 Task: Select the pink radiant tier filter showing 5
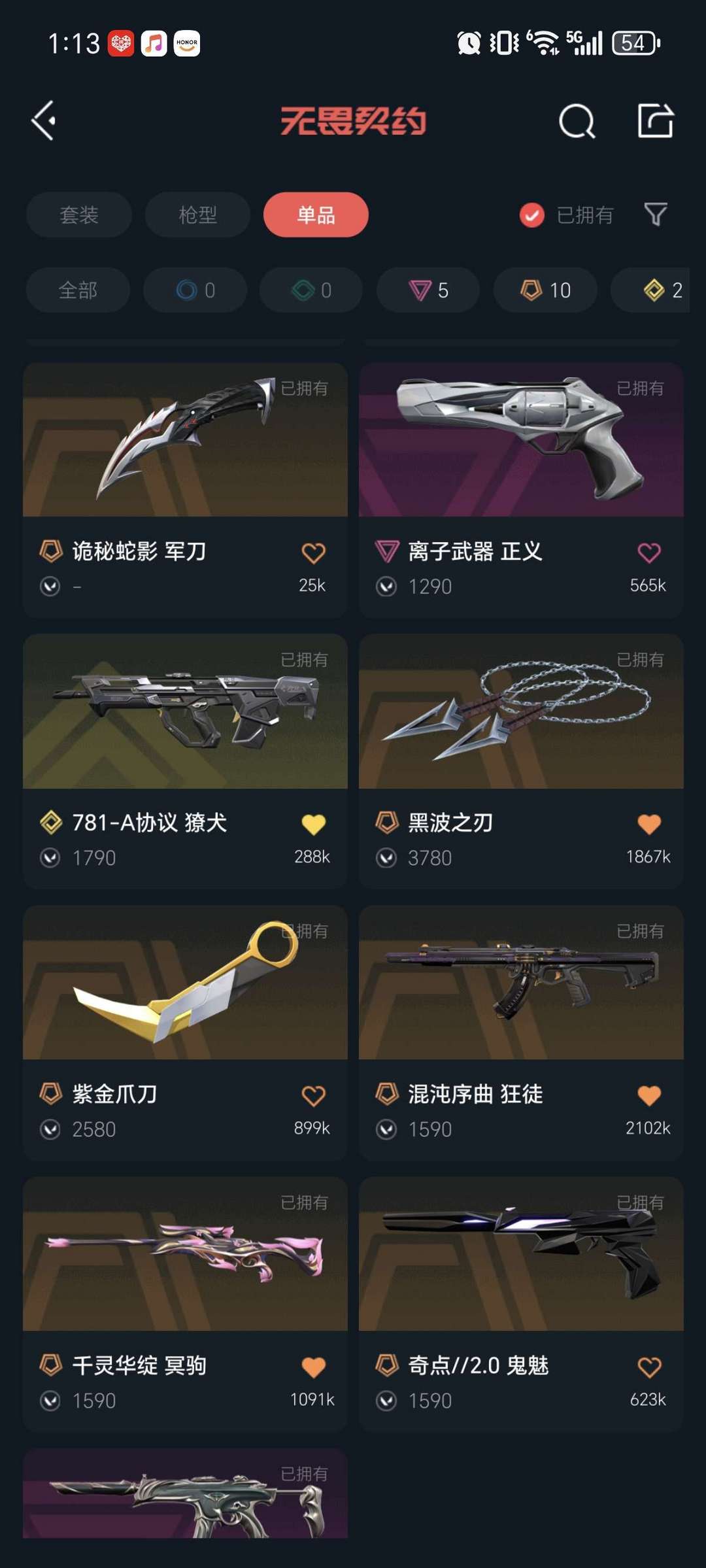[x=427, y=290]
